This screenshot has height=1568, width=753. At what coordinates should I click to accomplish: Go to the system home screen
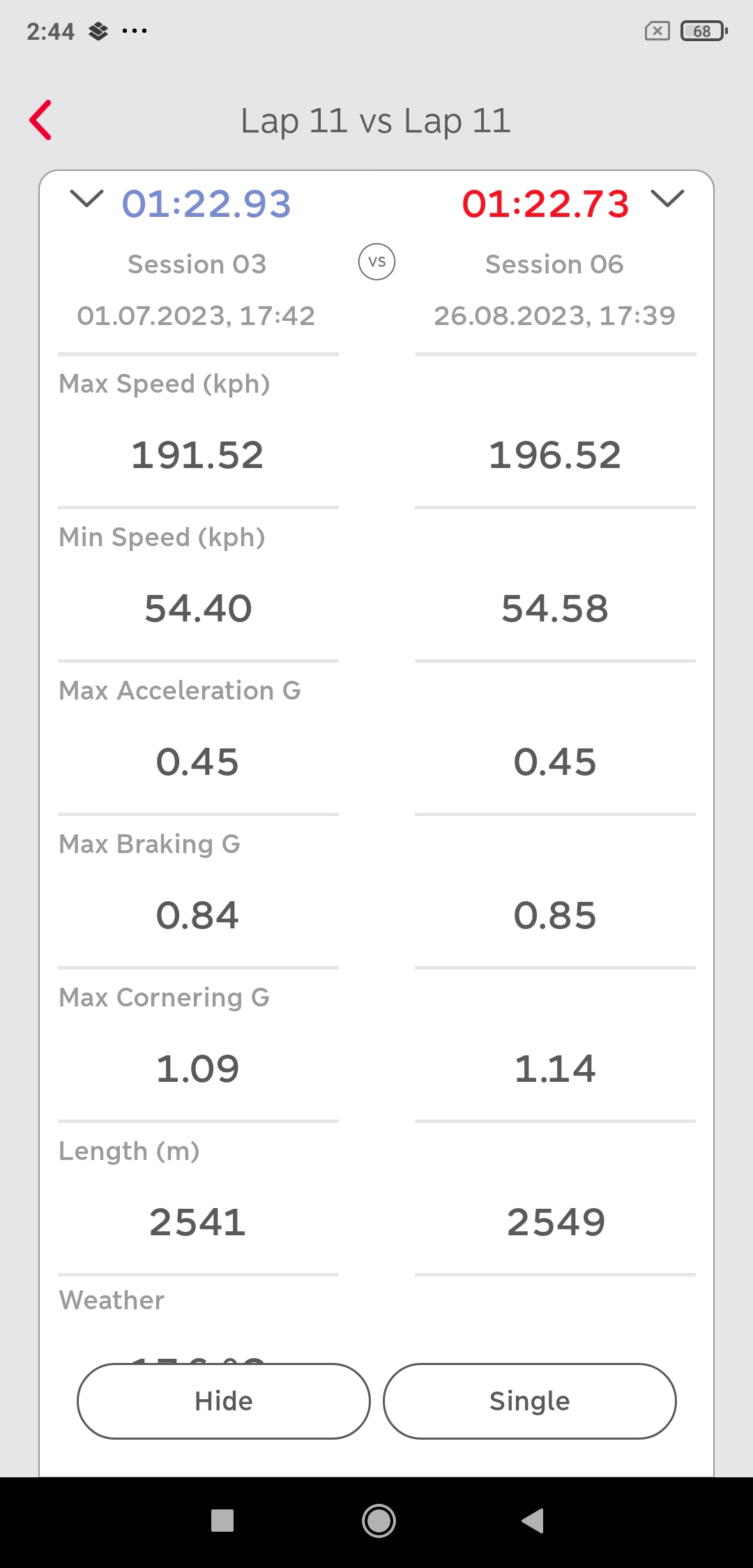tap(379, 1521)
